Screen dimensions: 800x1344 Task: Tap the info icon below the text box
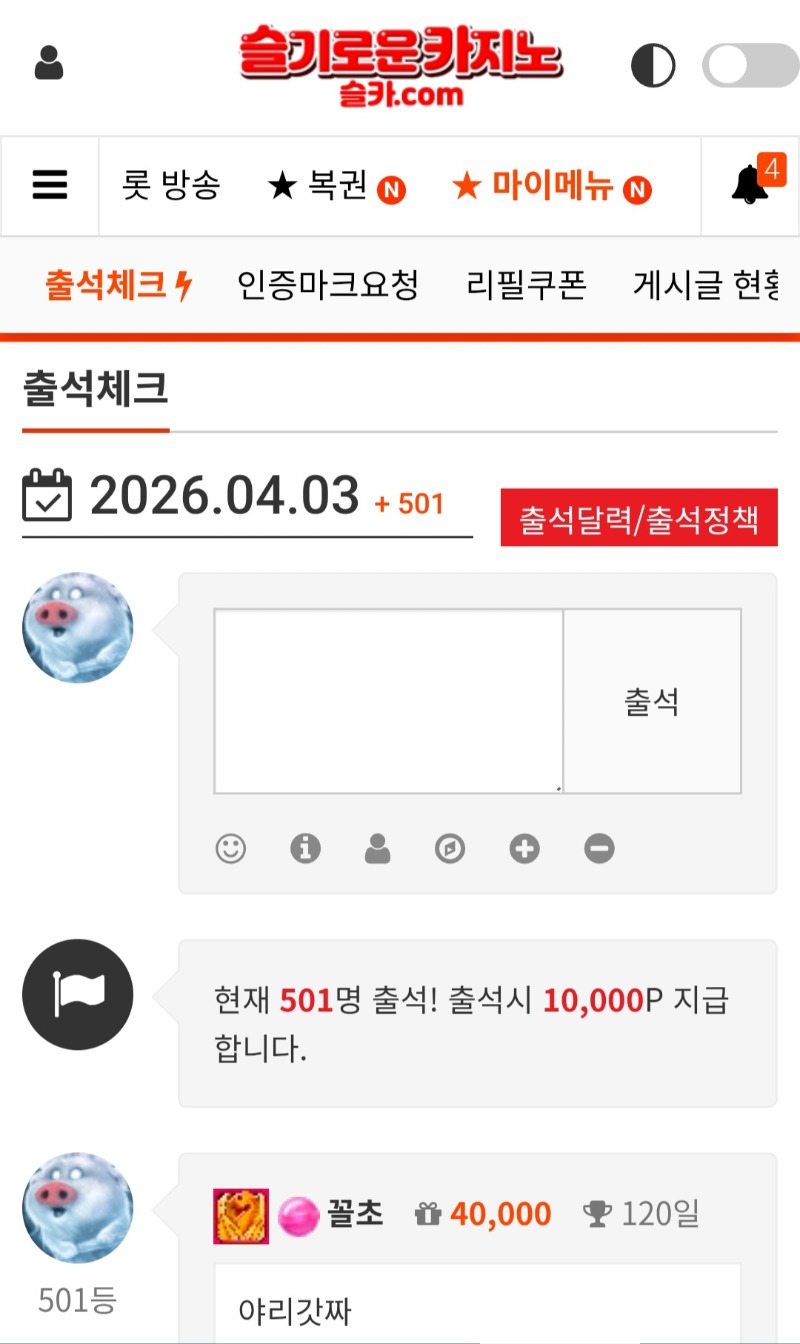point(305,849)
